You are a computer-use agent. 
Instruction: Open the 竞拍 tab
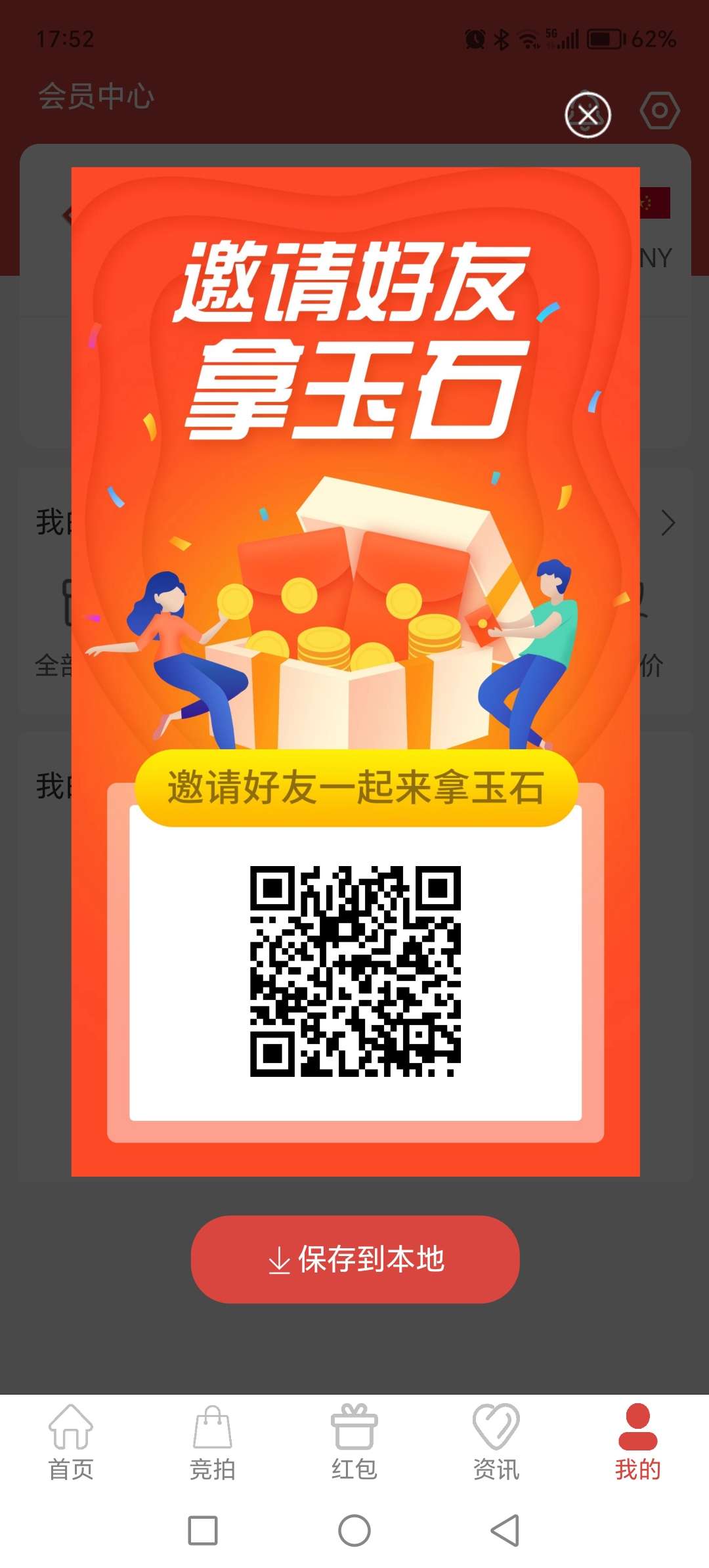[213, 1443]
